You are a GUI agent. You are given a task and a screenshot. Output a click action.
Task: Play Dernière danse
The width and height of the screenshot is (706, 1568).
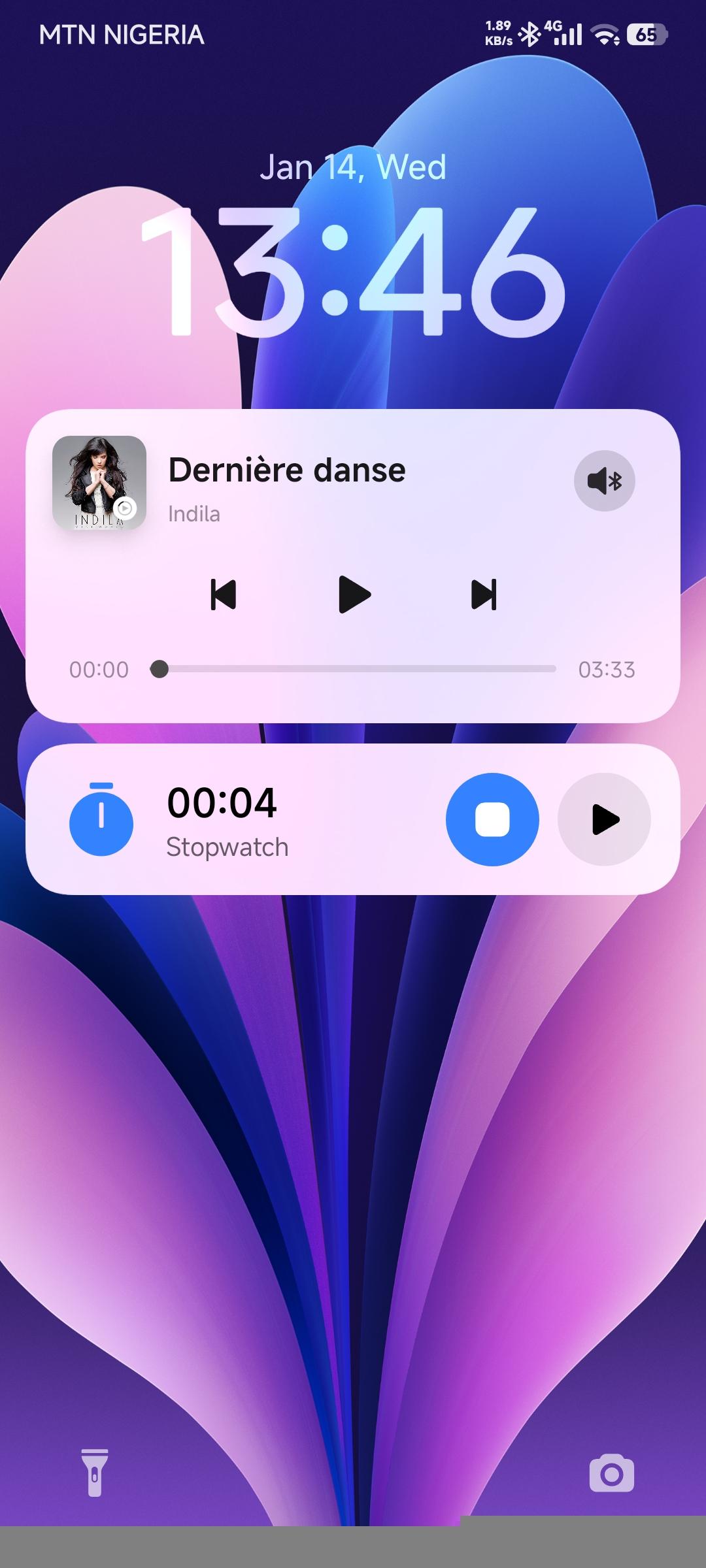(354, 595)
